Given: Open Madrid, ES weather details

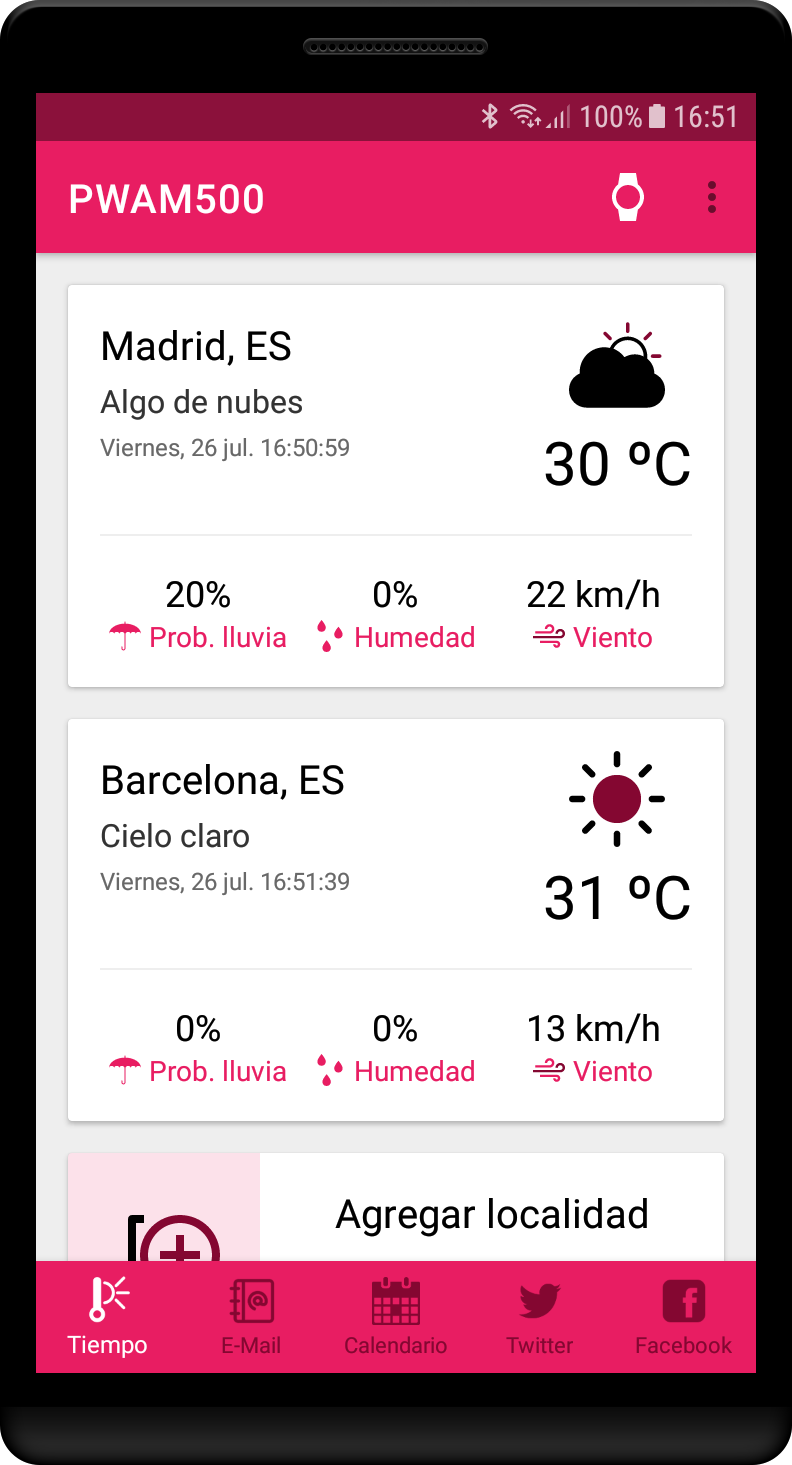Looking at the screenshot, I should tap(196, 345).
